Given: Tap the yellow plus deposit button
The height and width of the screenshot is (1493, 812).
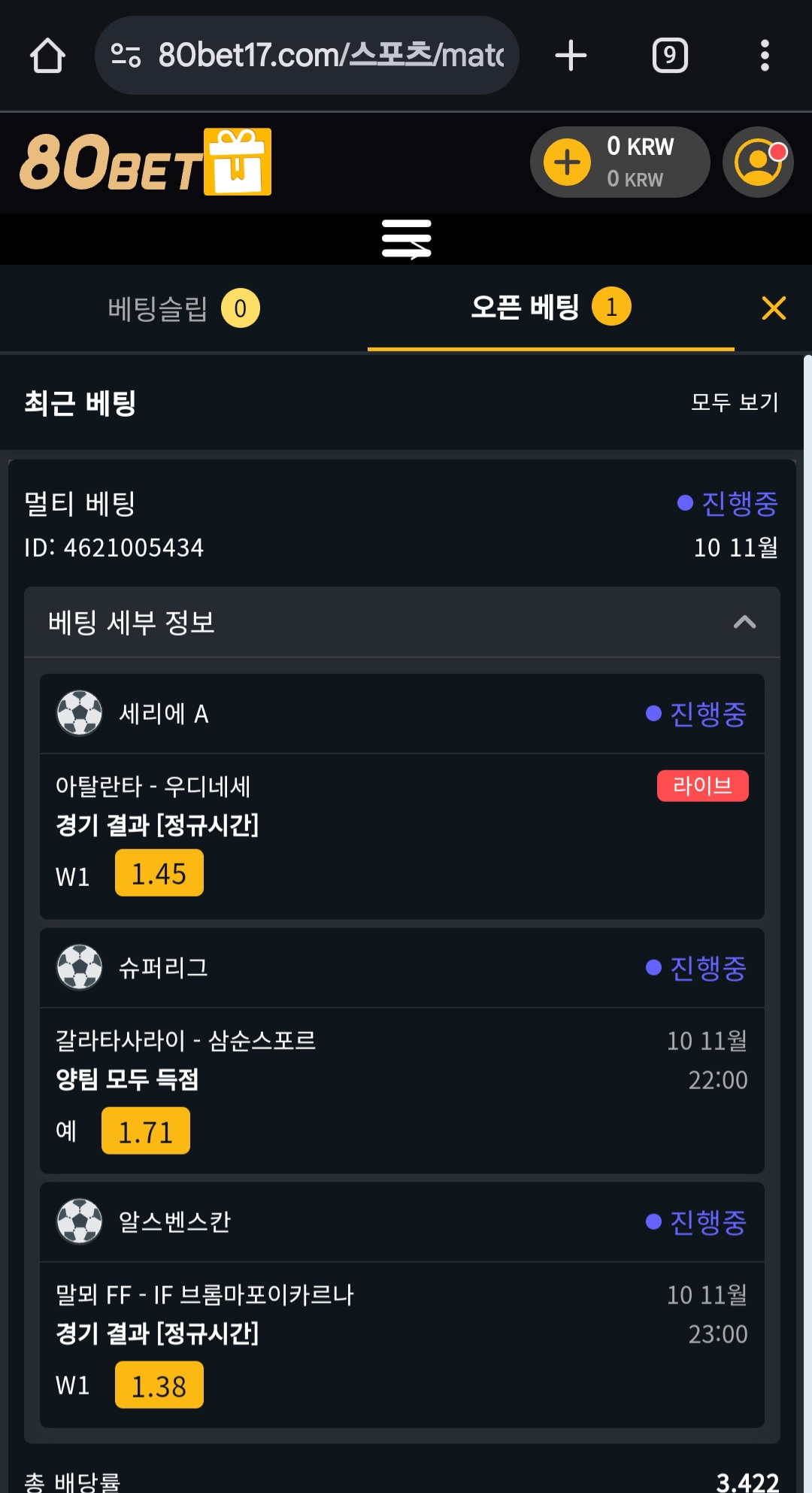Looking at the screenshot, I should pyautogui.click(x=567, y=162).
